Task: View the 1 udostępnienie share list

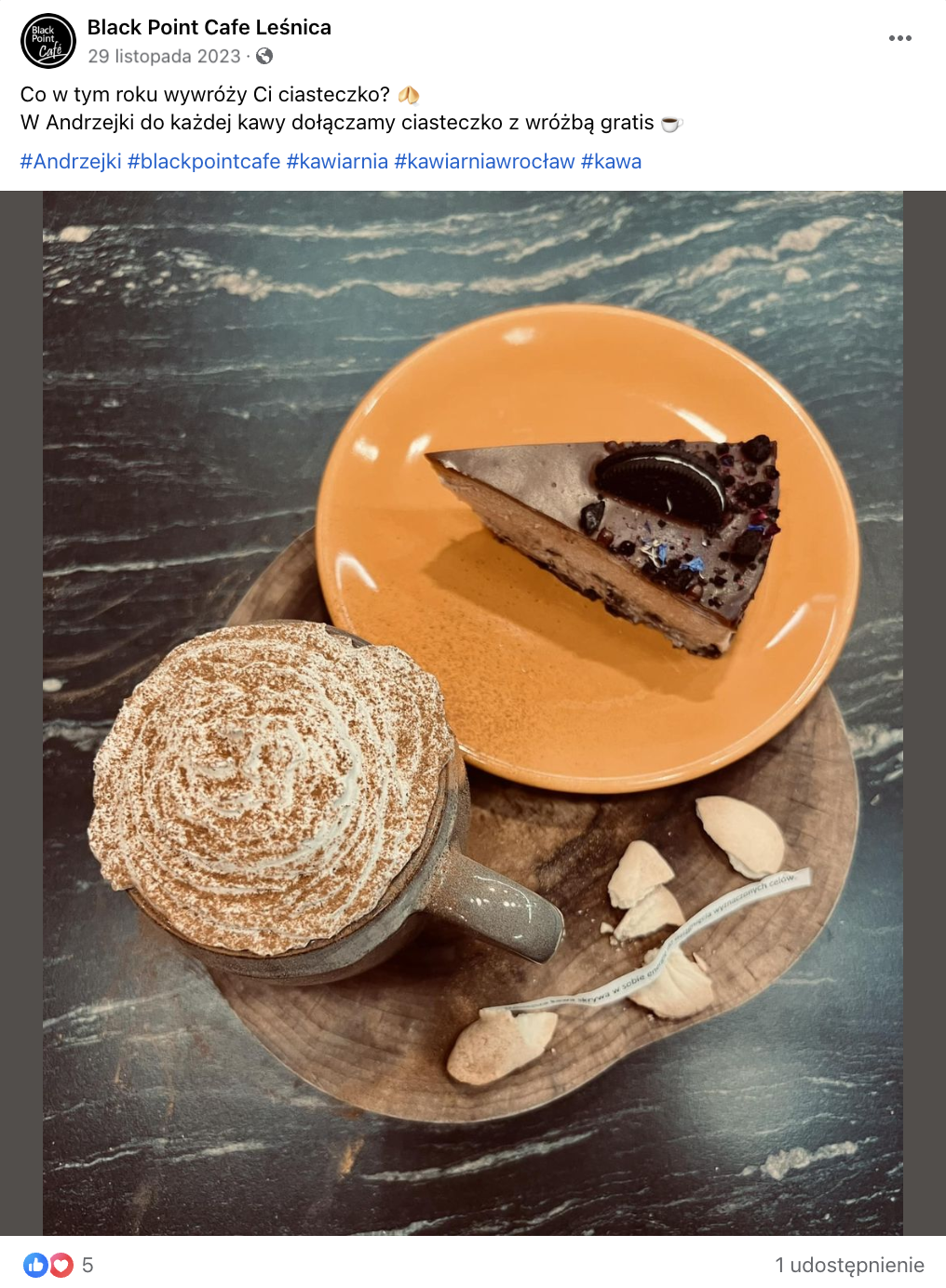Action: [x=849, y=1265]
